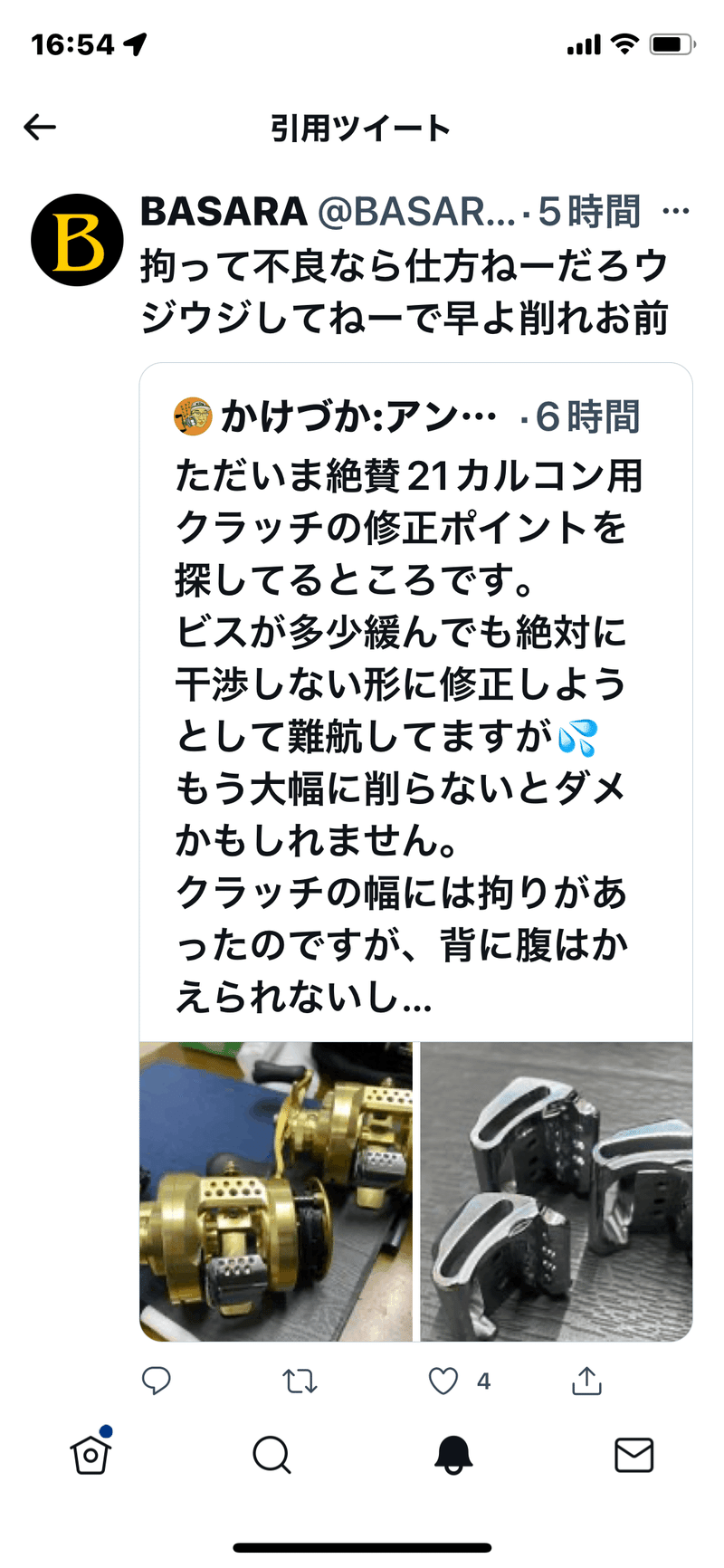Switch to the Search tab
Image resolution: width=724 pixels, height=1568 pixels.
[x=271, y=1456]
